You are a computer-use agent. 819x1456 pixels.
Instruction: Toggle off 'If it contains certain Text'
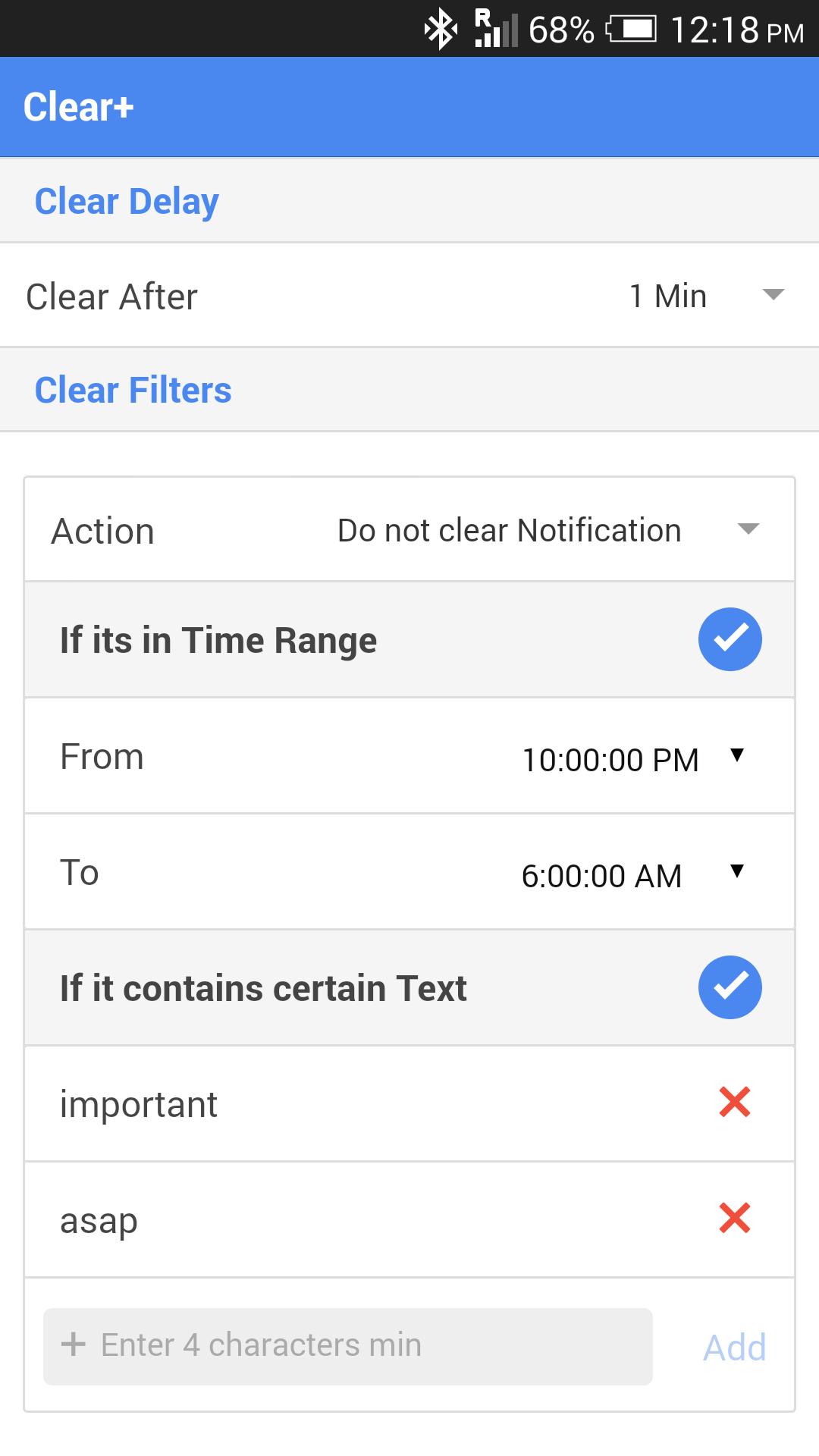pyautogui.click(x=730, y=987)
